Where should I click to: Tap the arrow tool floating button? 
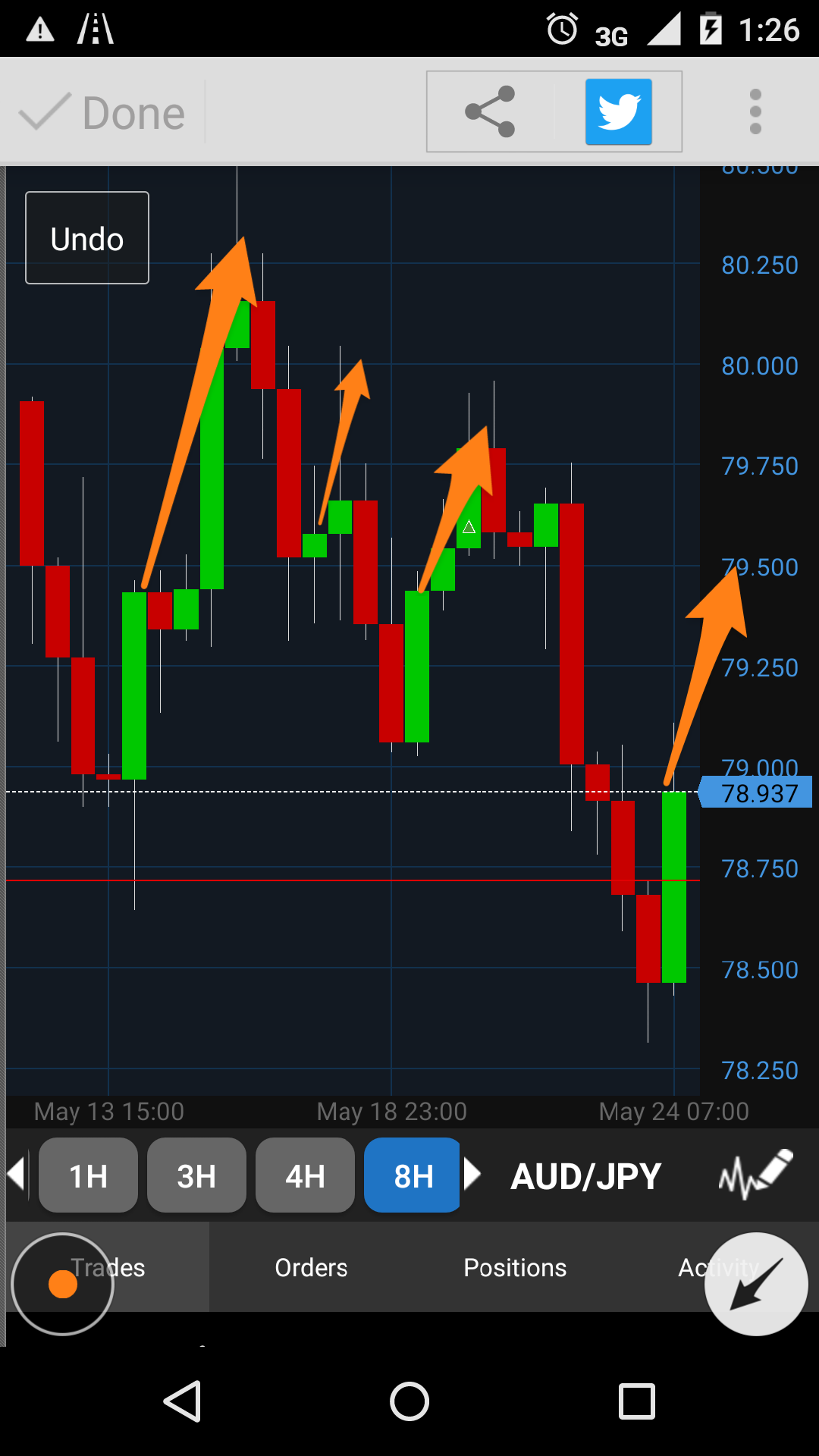click(x=756, y=1284)
